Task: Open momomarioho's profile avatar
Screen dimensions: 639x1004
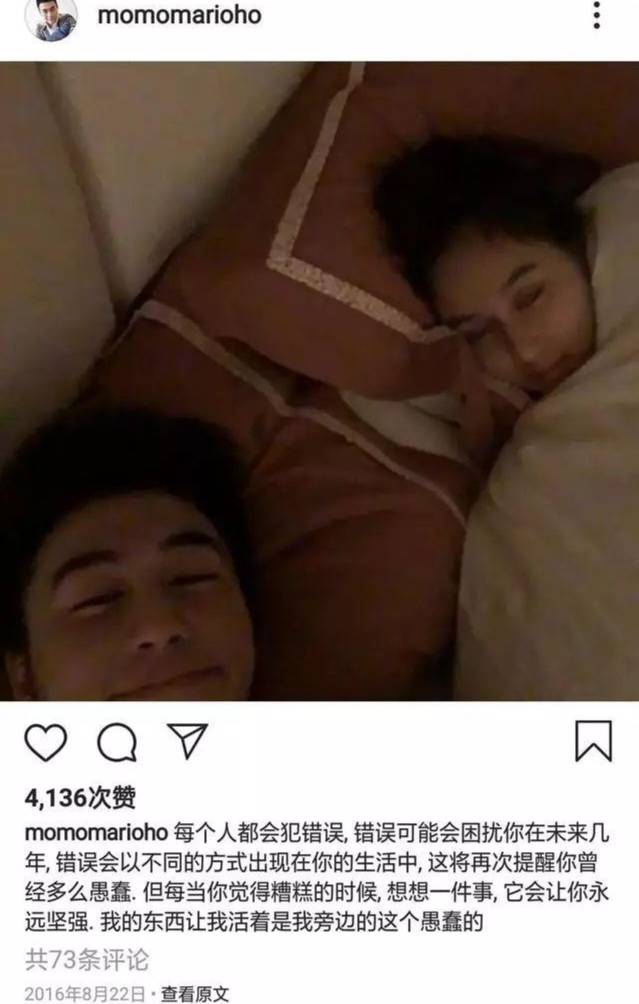Action: 57,19
